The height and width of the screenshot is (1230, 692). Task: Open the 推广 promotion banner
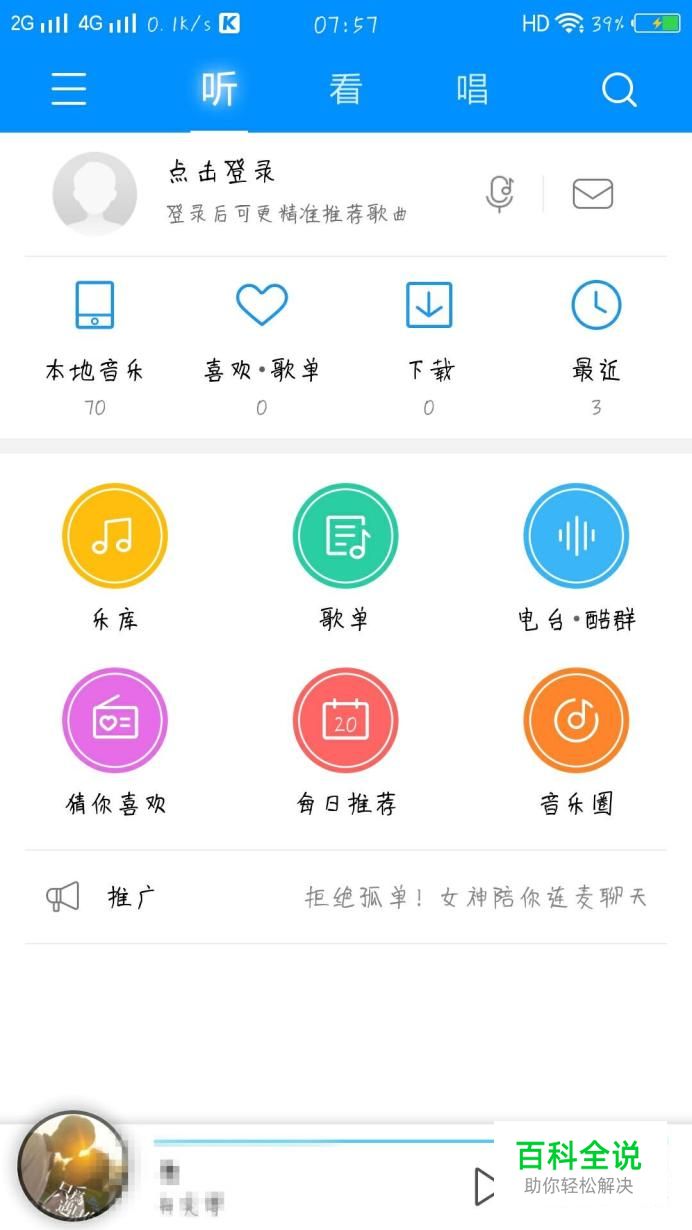(x=345, y=897)
